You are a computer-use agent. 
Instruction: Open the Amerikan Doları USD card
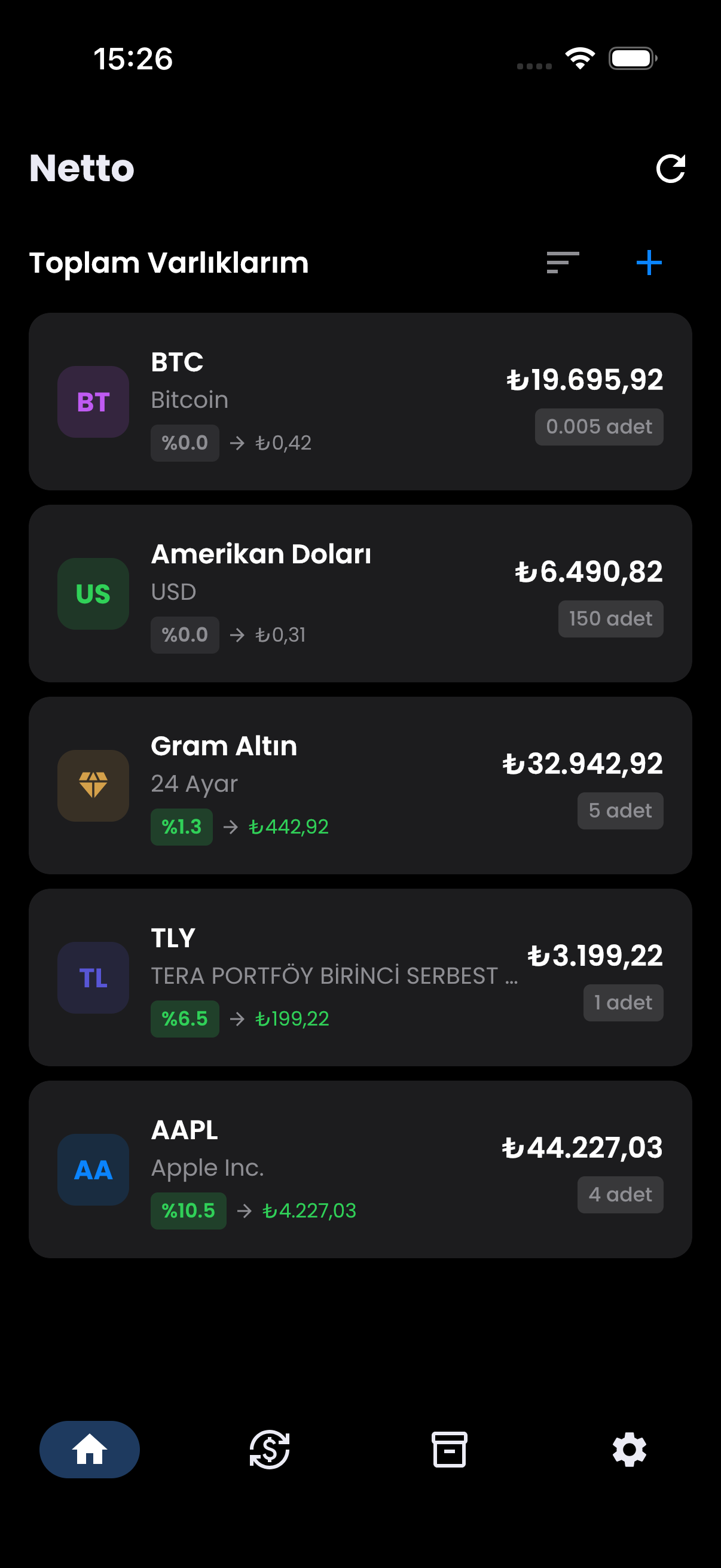pos(360,593)
